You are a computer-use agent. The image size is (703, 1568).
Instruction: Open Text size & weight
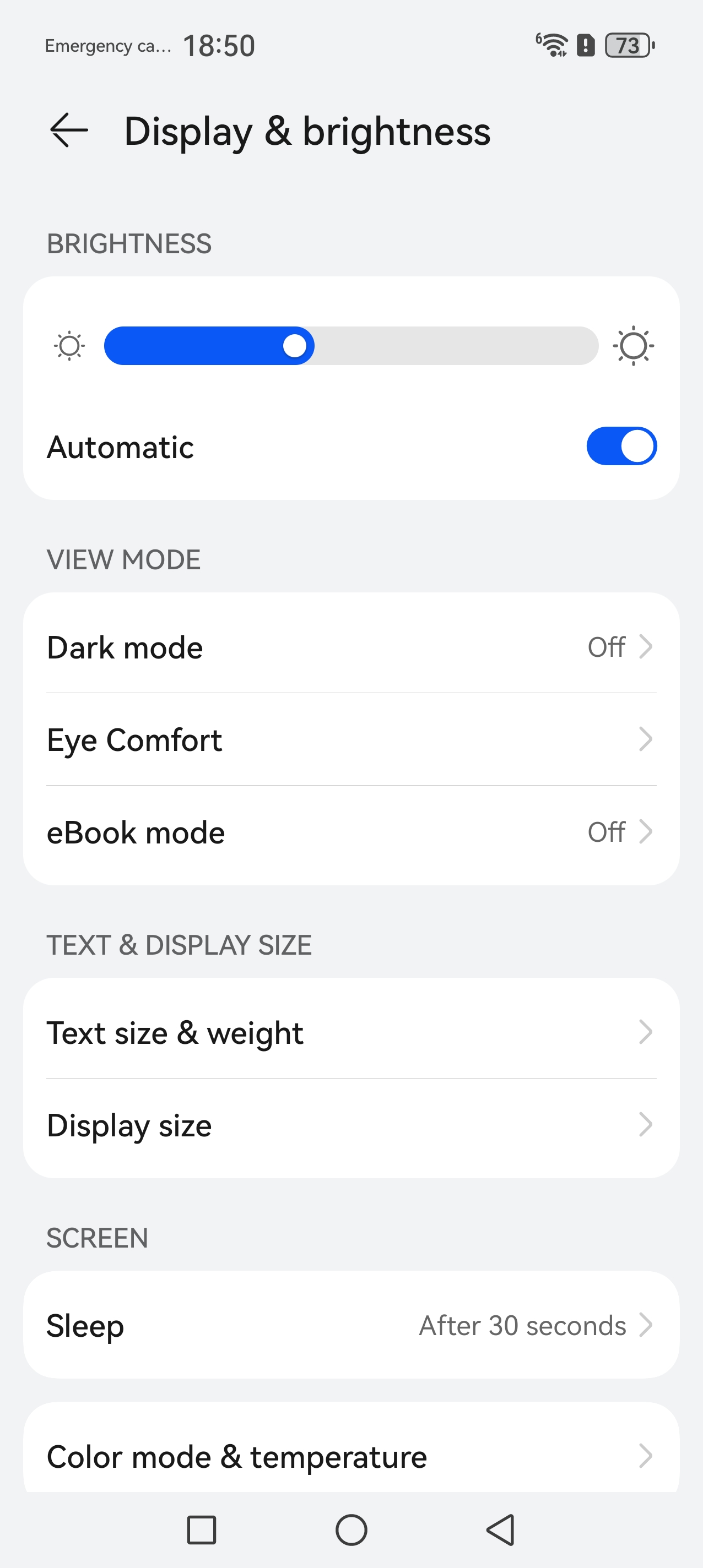351,1033
